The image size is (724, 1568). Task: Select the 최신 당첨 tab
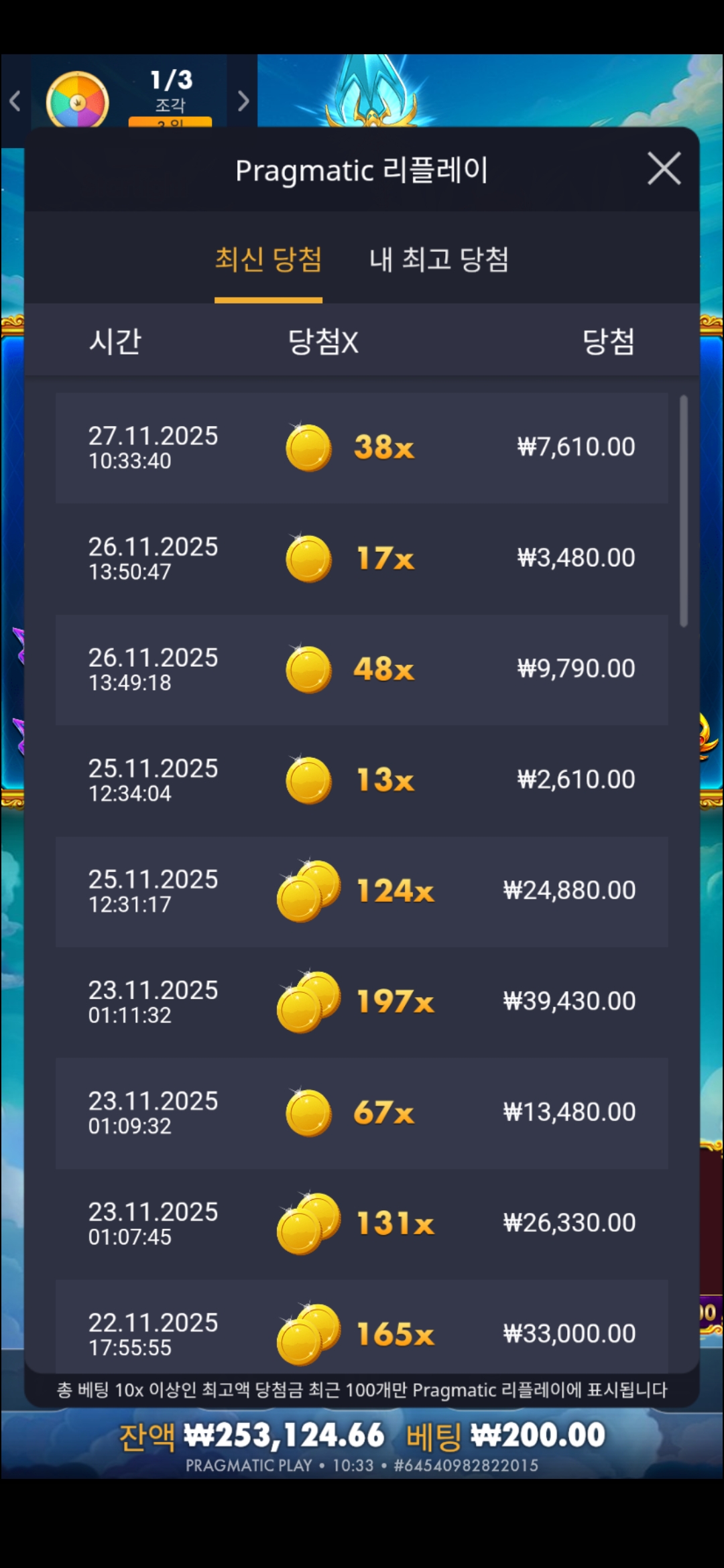[268, 260]
